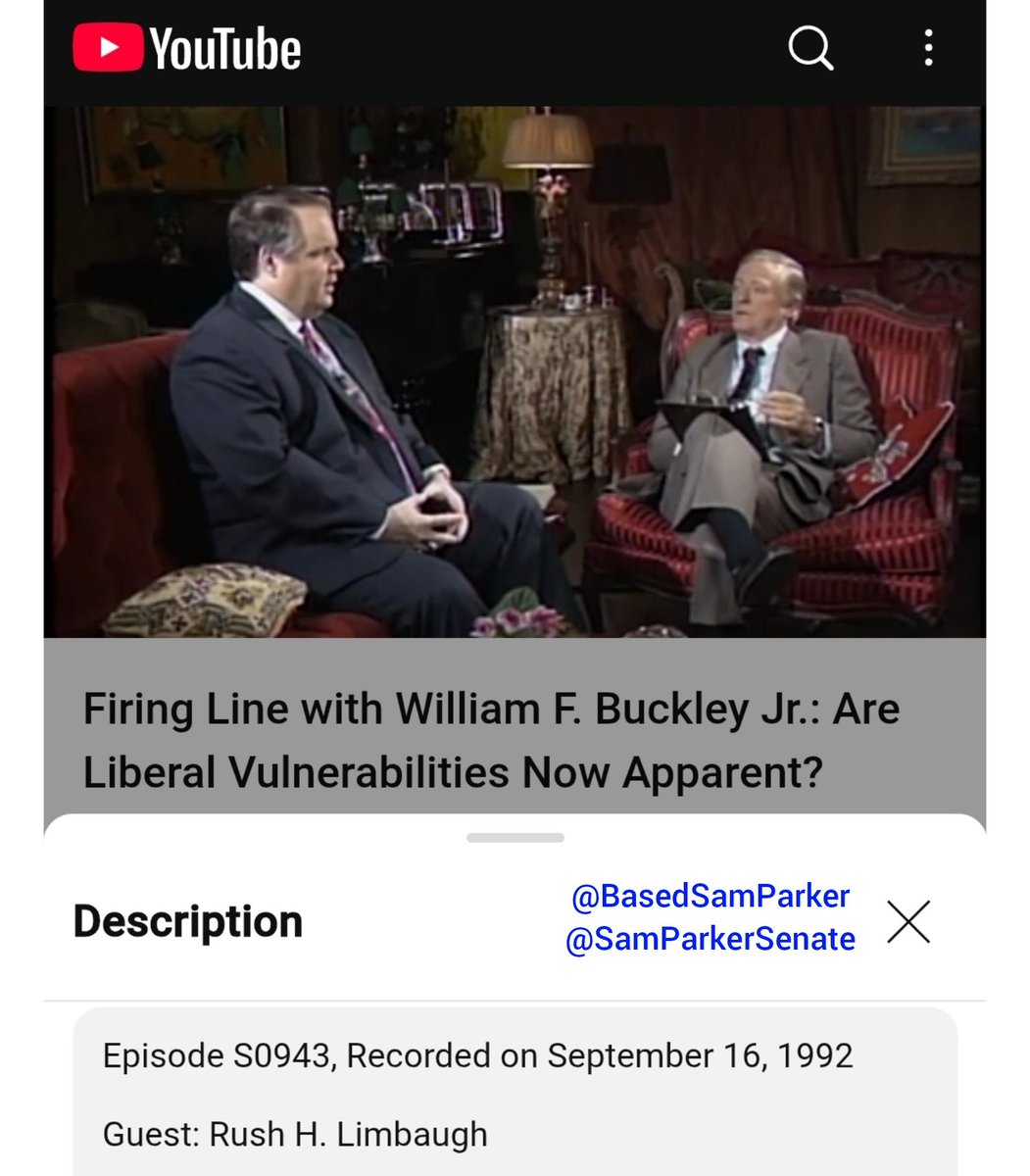The image size is (1030, 1176).
Task: Open the three-dot overflow menu
Action: 927,48
